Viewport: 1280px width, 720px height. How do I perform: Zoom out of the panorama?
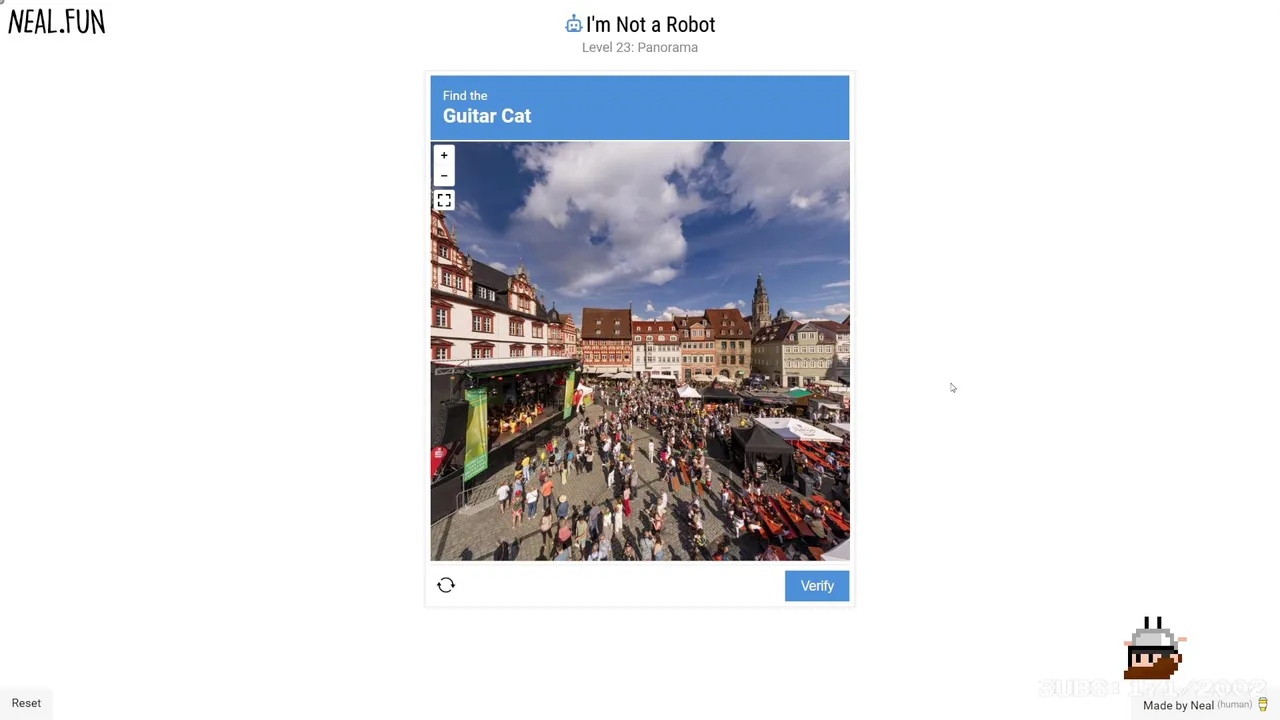[444, 176]
